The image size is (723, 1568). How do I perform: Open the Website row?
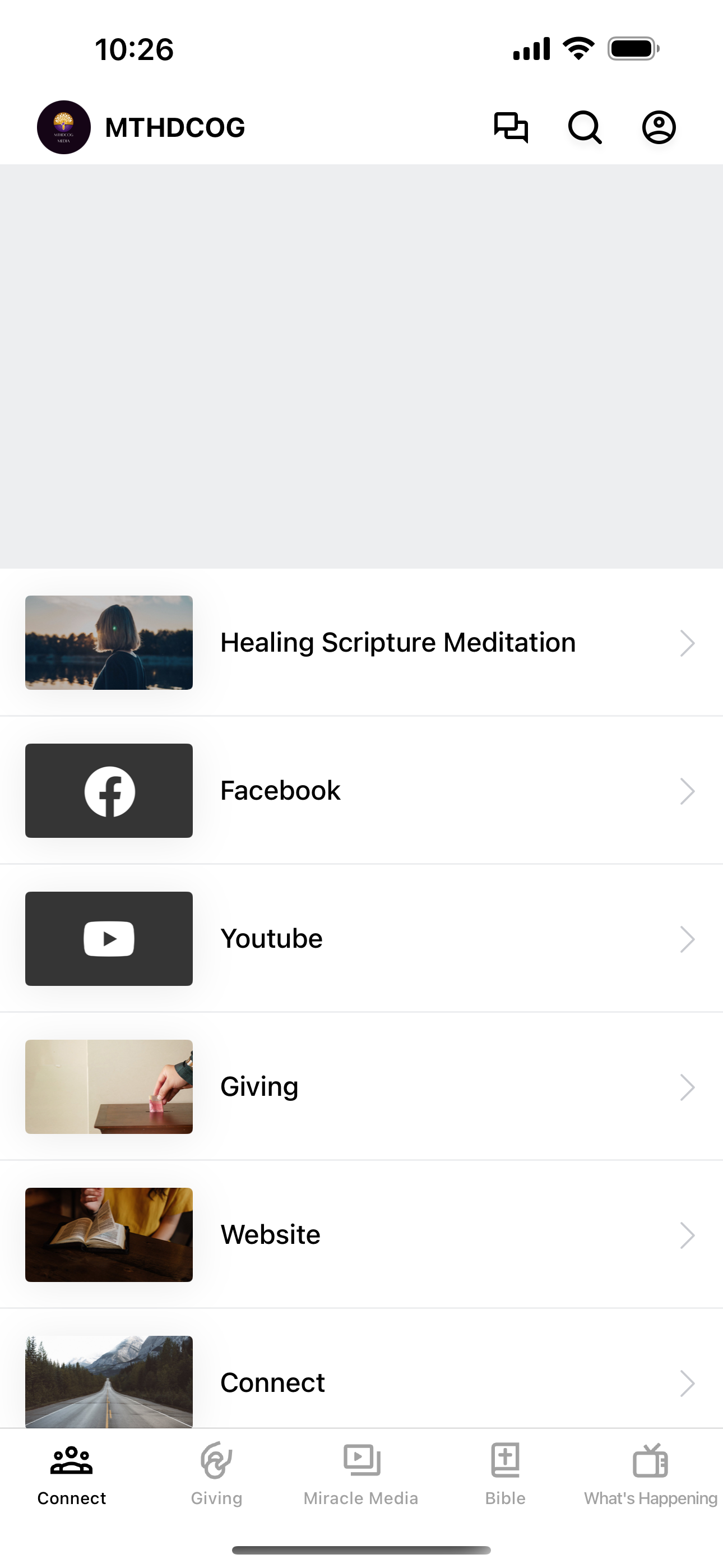coord(361,1234)
